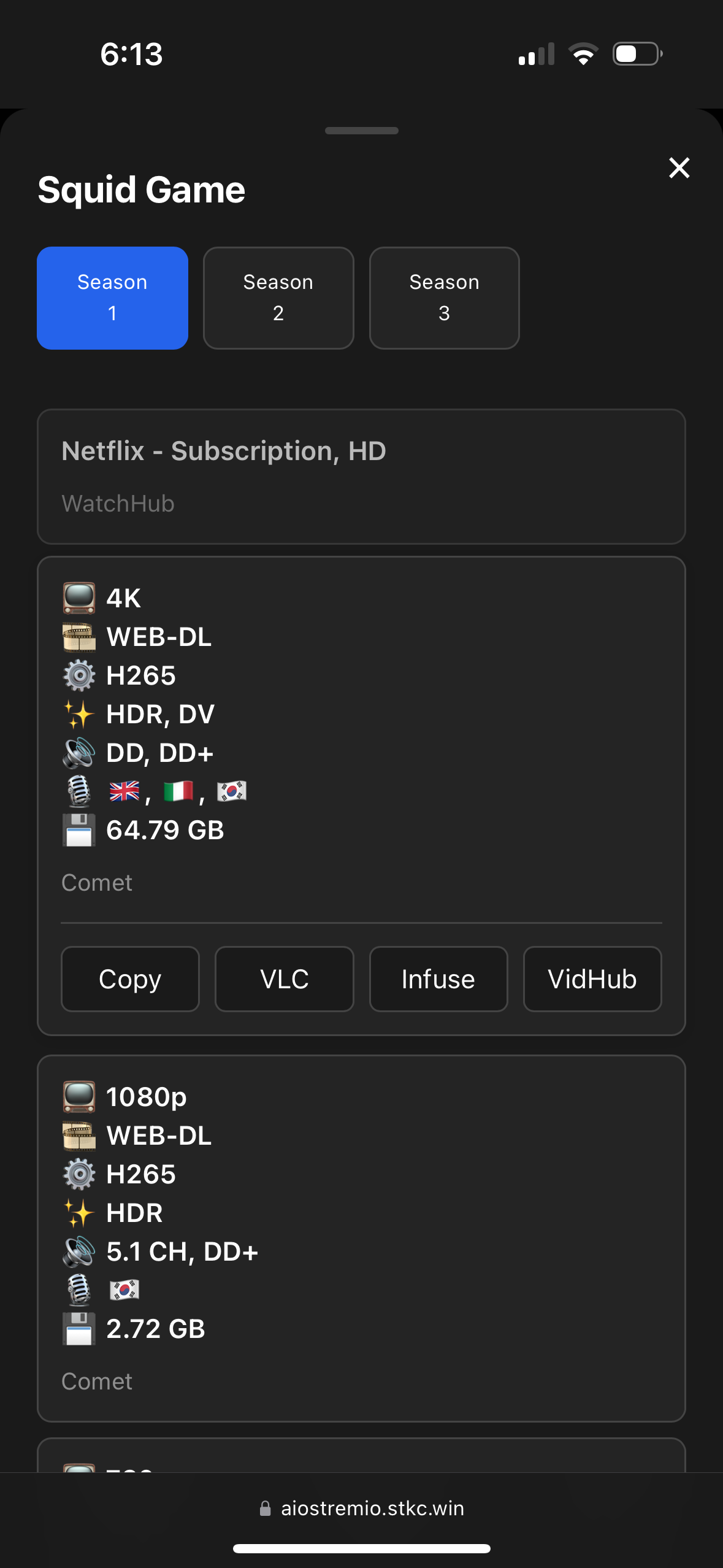
Task: Open the 4K stream in VLC
Action: (285, 979)
